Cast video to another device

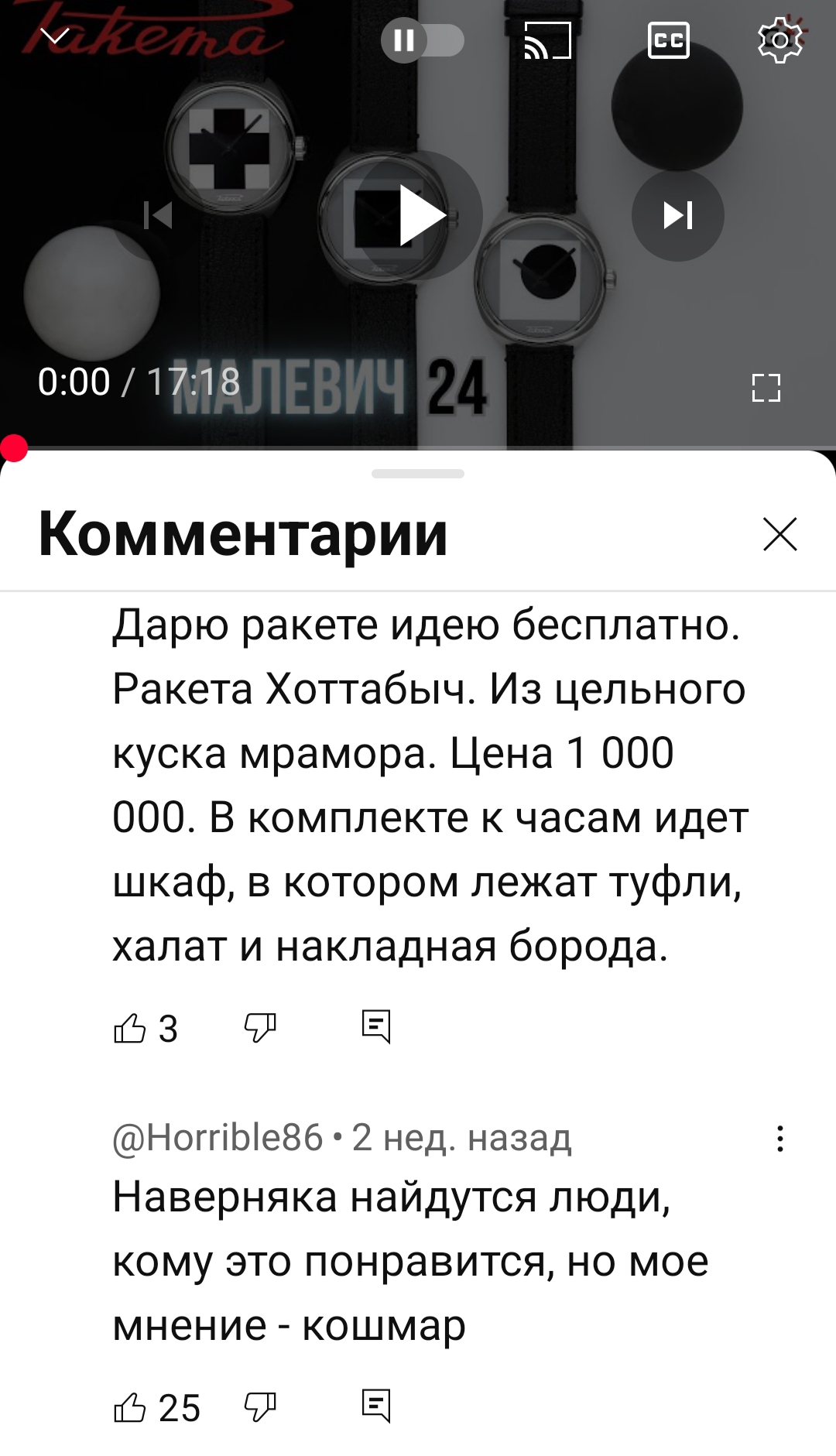(547, 40)
